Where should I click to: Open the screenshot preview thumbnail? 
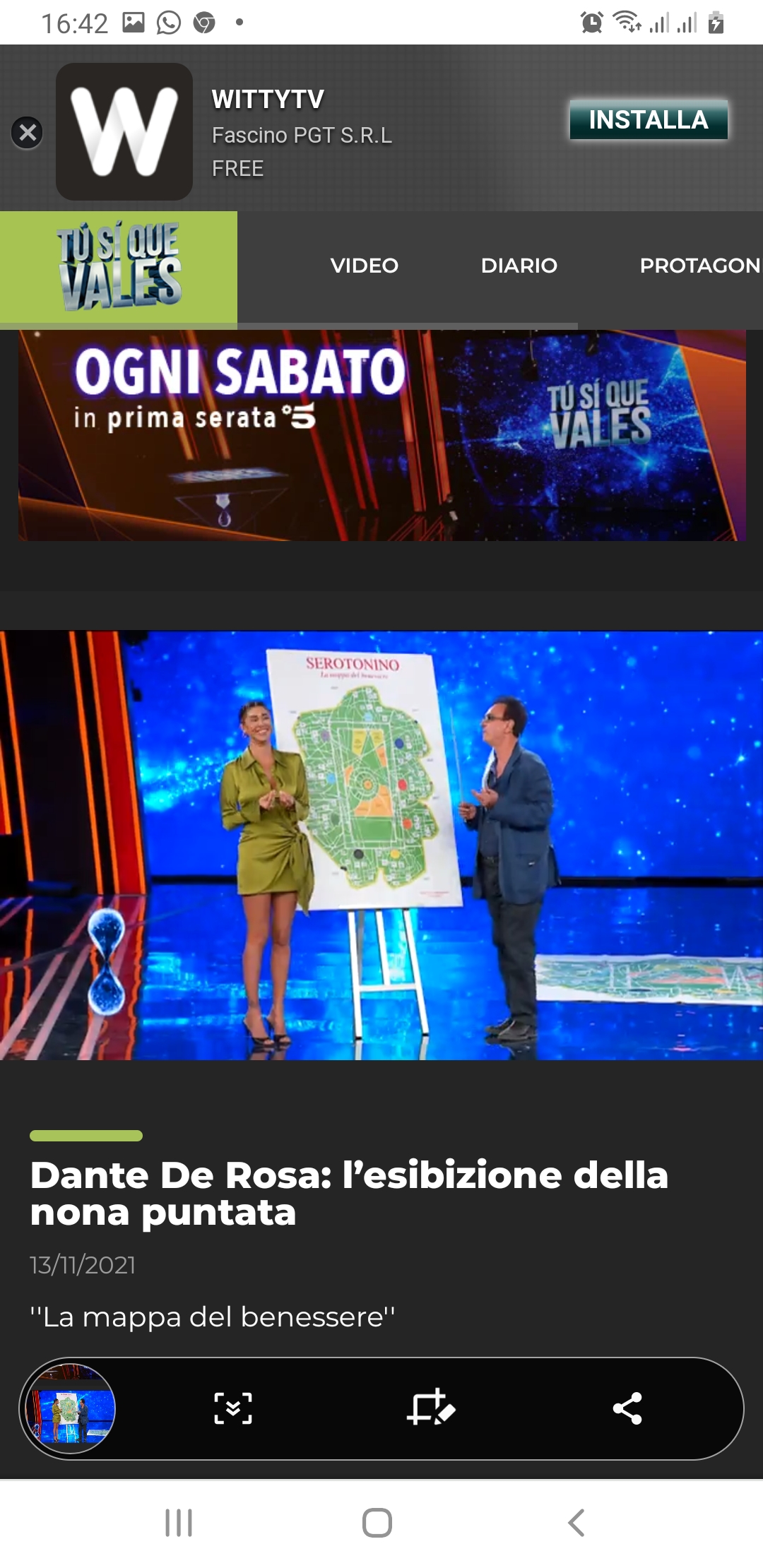(x=70, y=1408)
